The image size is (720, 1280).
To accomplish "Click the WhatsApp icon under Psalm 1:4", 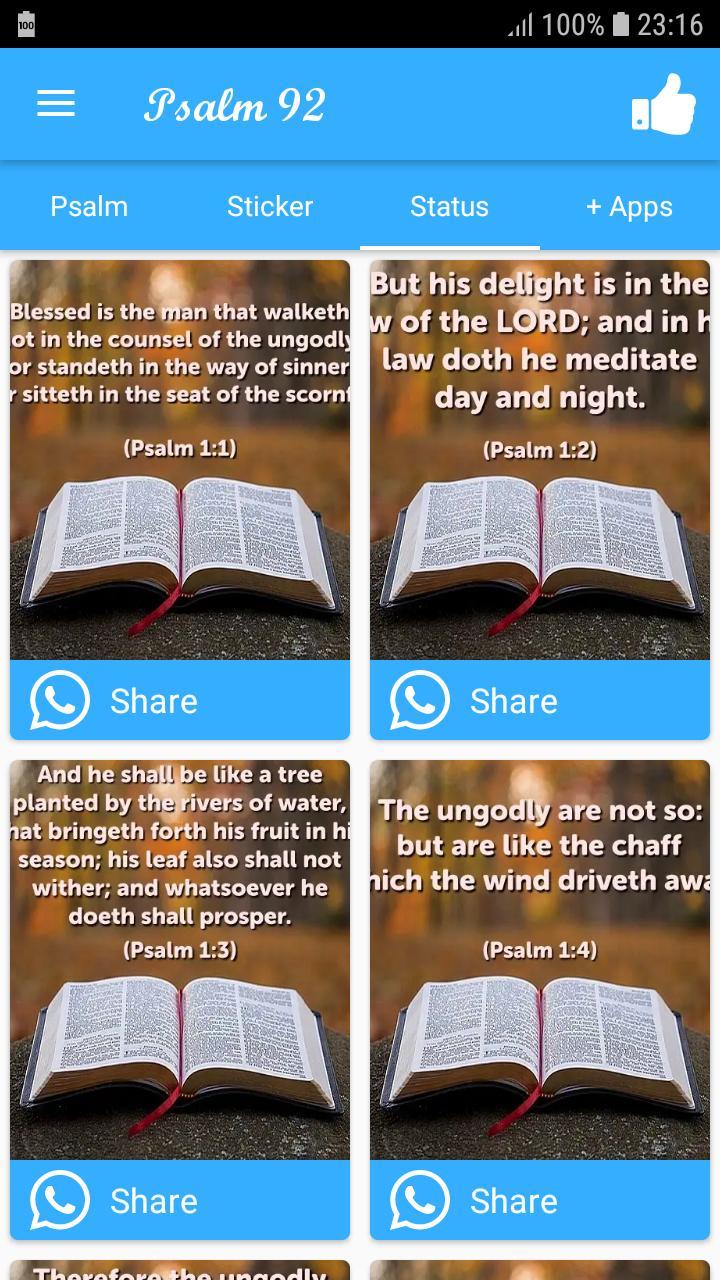I will pyautogui.click(x=418, y=1200).
